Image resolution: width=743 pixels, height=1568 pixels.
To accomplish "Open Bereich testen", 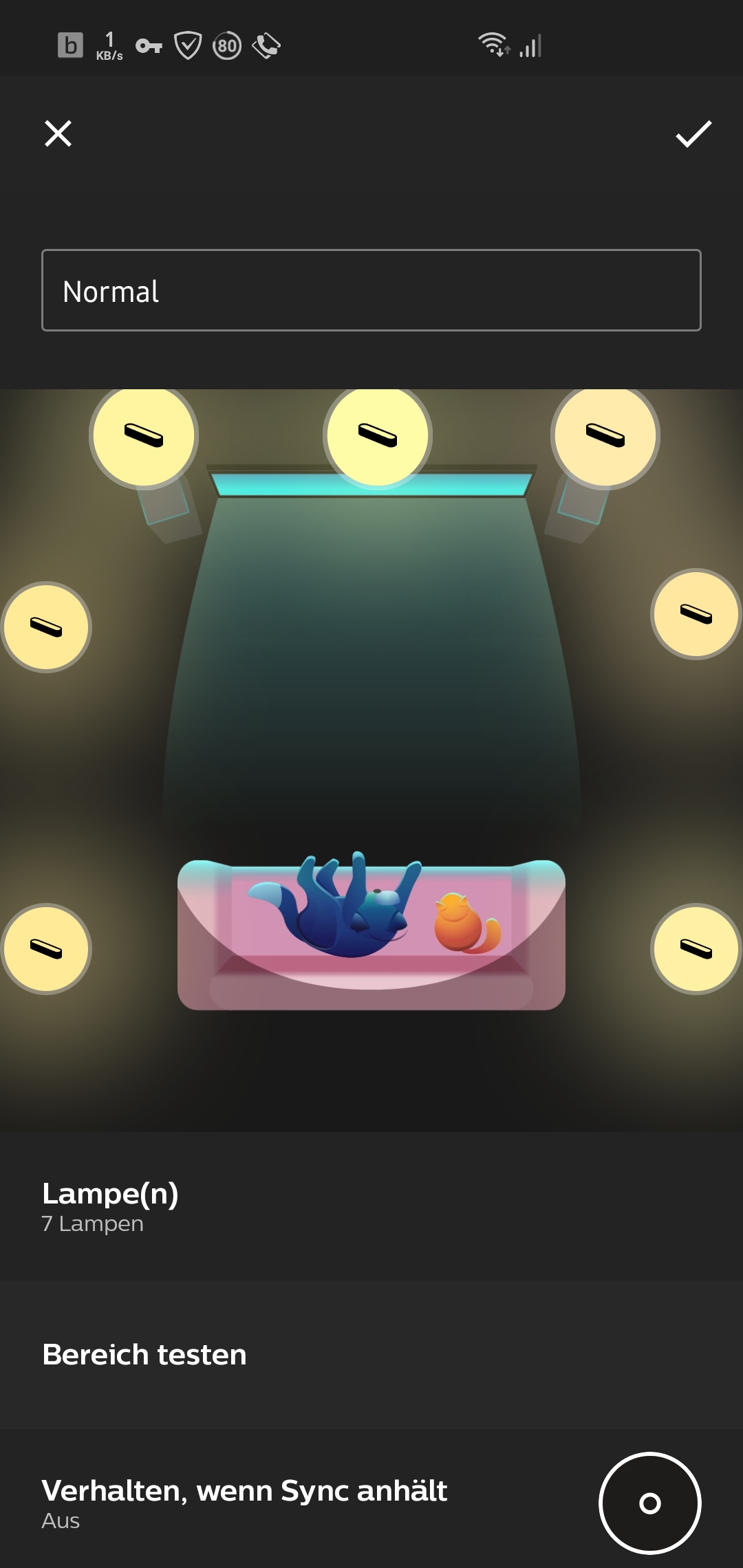I will (x=371, y=1355).
